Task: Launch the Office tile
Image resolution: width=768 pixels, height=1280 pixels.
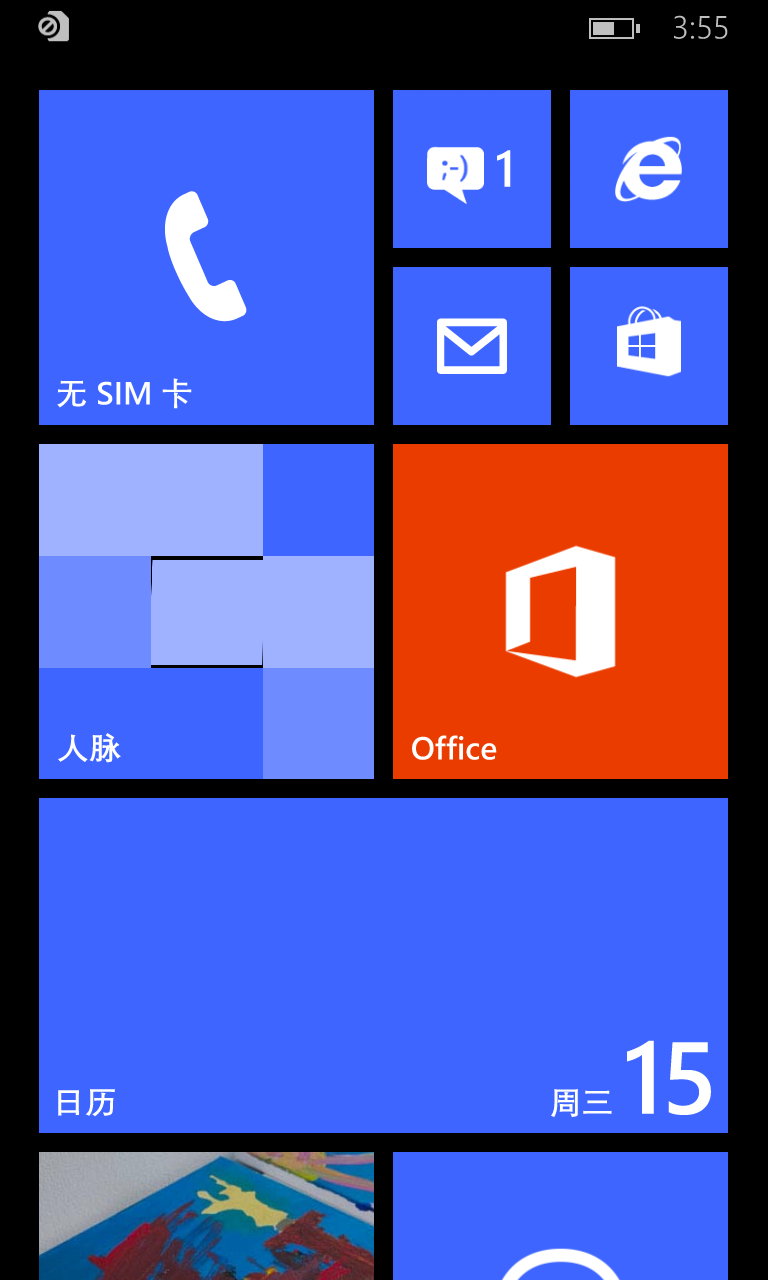Action: point(560,611)
